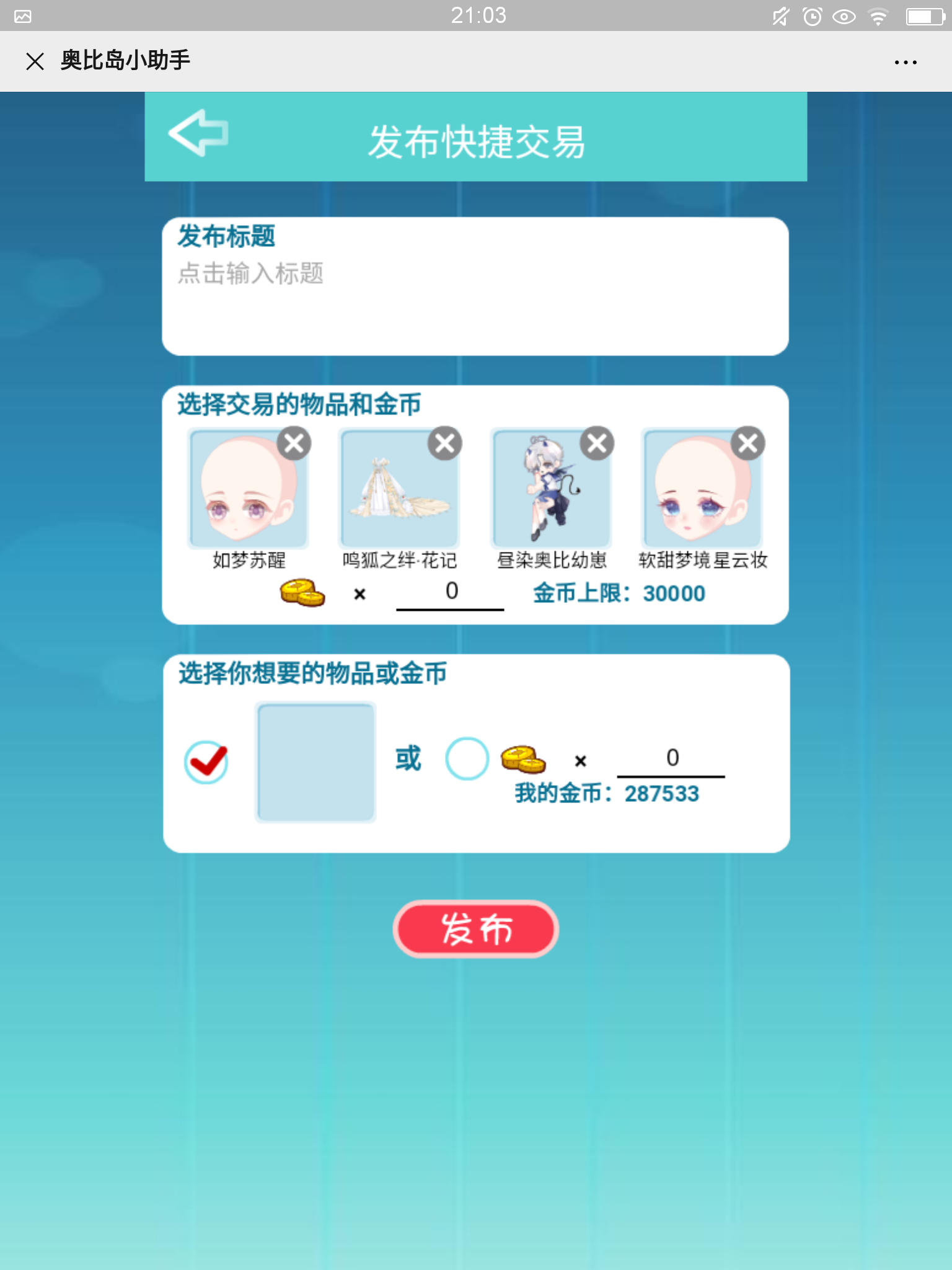Screen dimensions: 952x1270
Task: Select the wanted-item radio option with checkmark
Action: coord(206,762)
